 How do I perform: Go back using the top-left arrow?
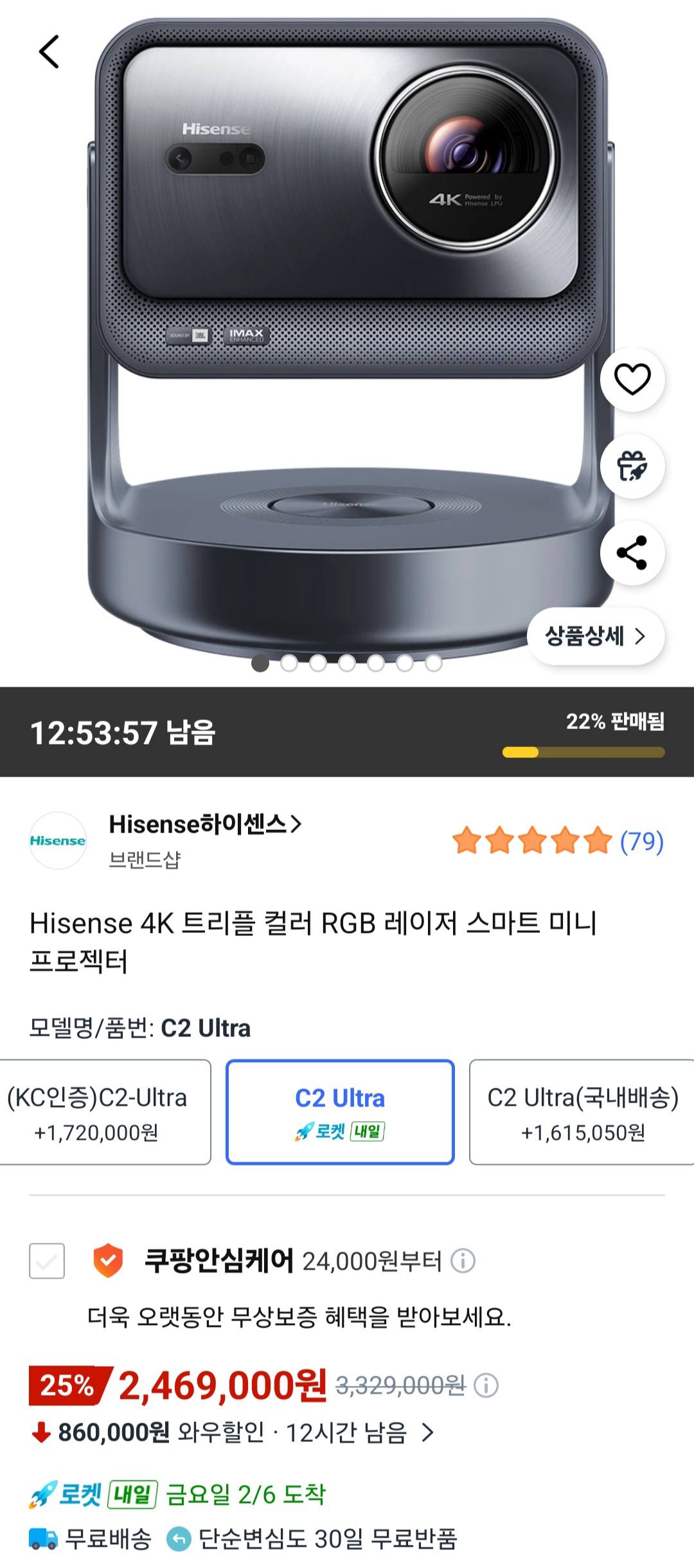pos(49,52)
